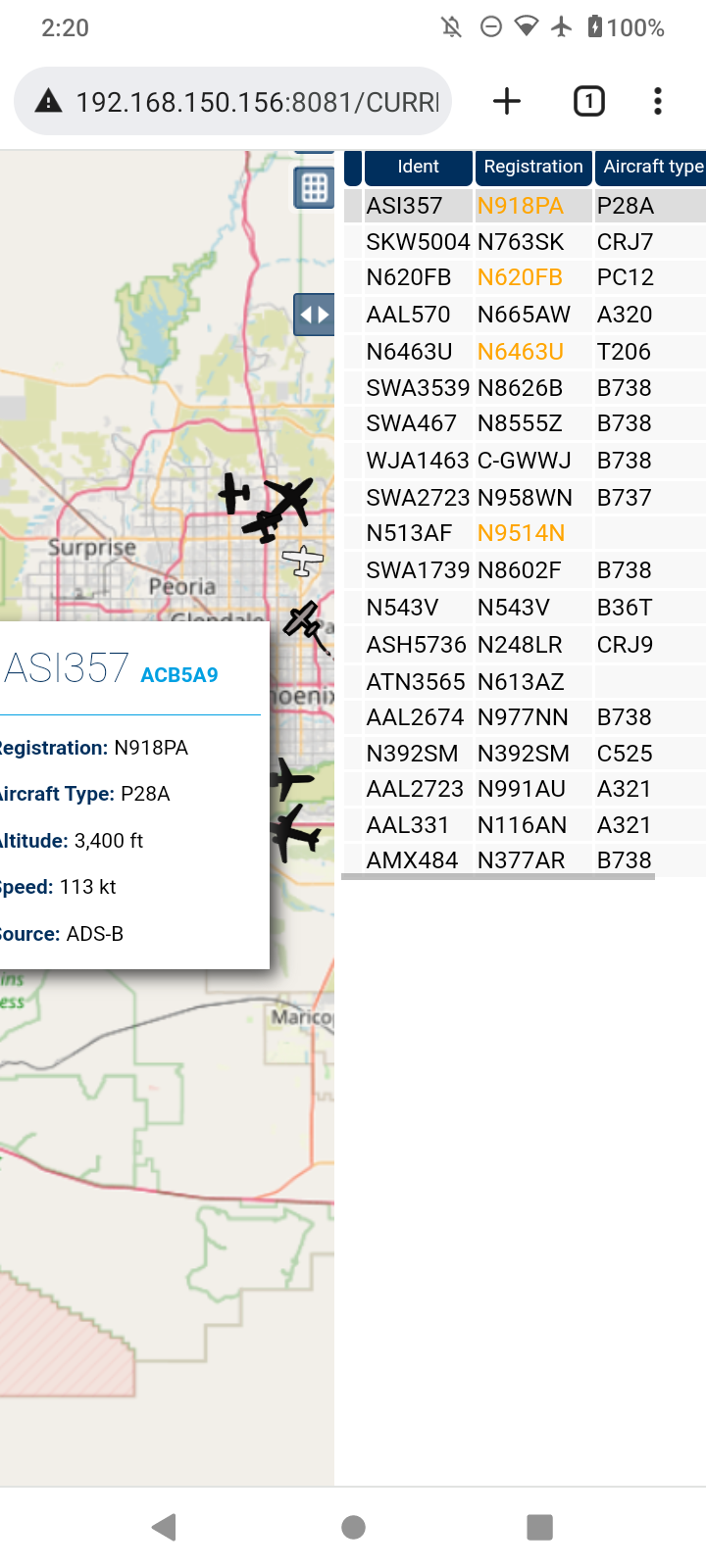Select the AMX484 aircraft row
This screenshot has width=706, height=1568.
525,860
